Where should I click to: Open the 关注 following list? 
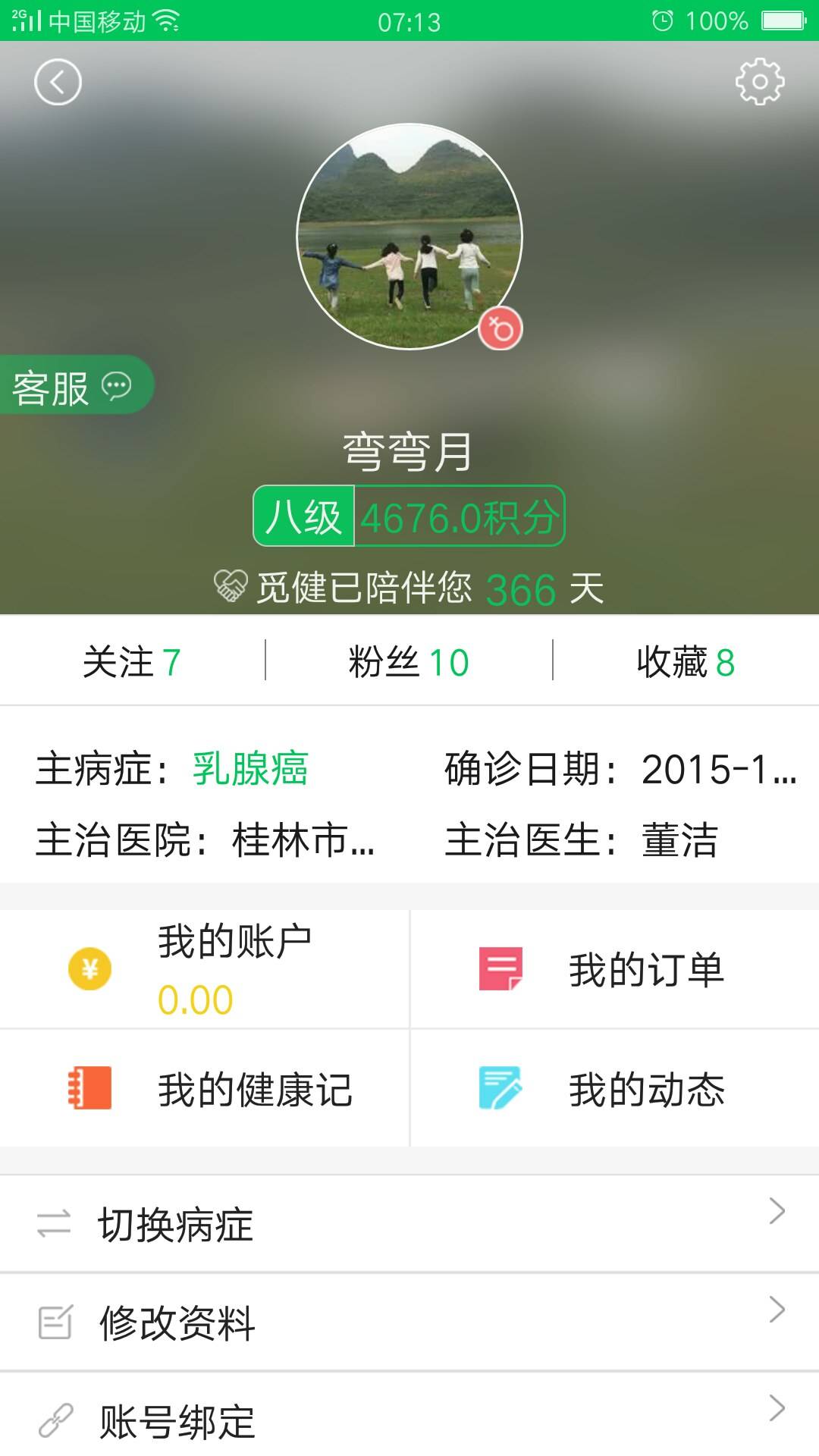pos(132,662)
